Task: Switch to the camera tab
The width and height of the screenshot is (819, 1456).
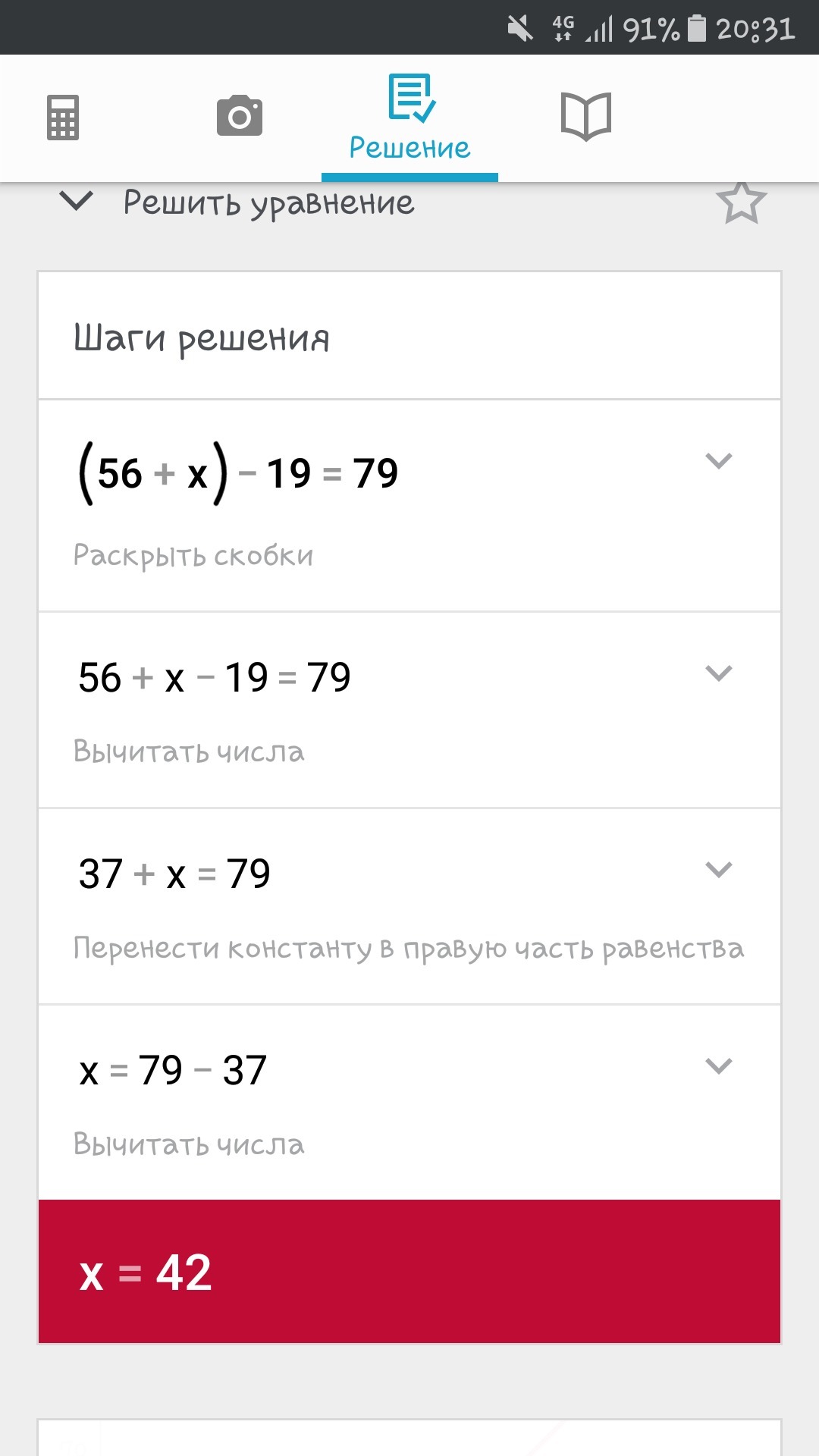Action: 240,116
